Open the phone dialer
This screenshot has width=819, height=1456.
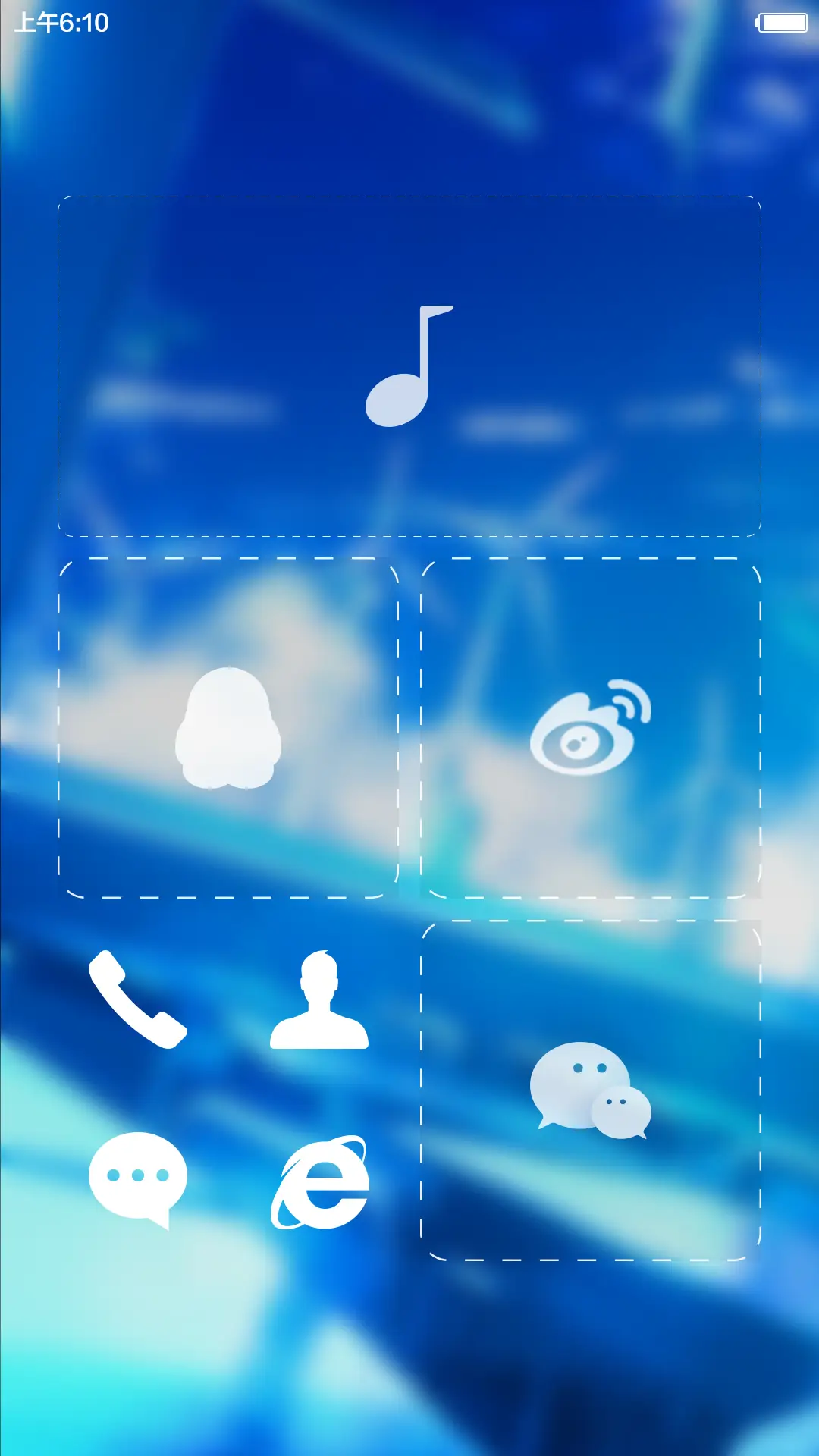[x=137, y=999]
